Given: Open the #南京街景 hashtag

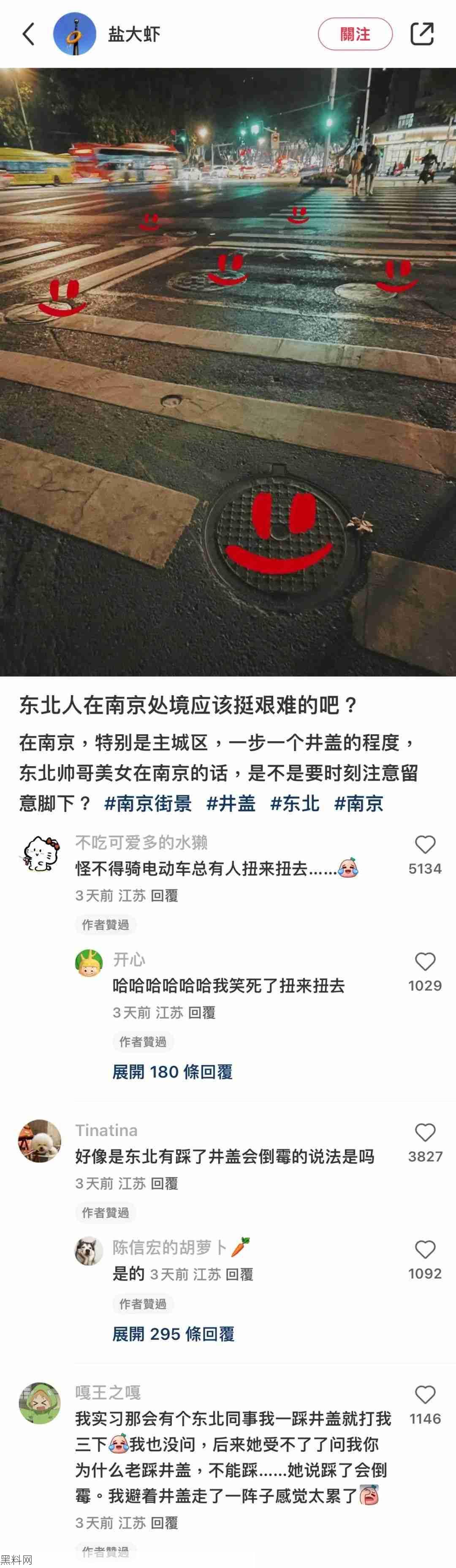Looking at the screenshot, I should tap(148, 803).
